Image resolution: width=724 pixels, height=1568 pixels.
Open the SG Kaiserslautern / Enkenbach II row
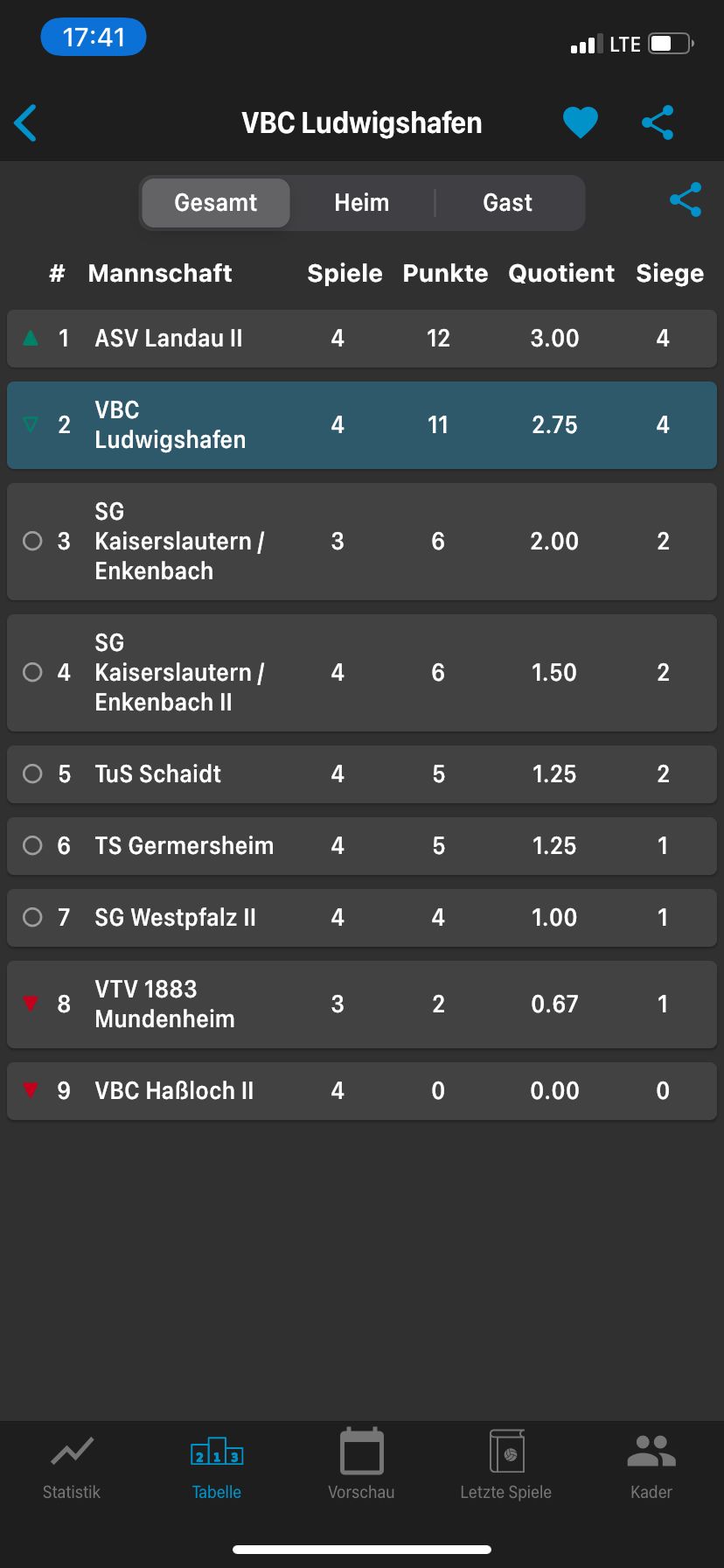362,673
